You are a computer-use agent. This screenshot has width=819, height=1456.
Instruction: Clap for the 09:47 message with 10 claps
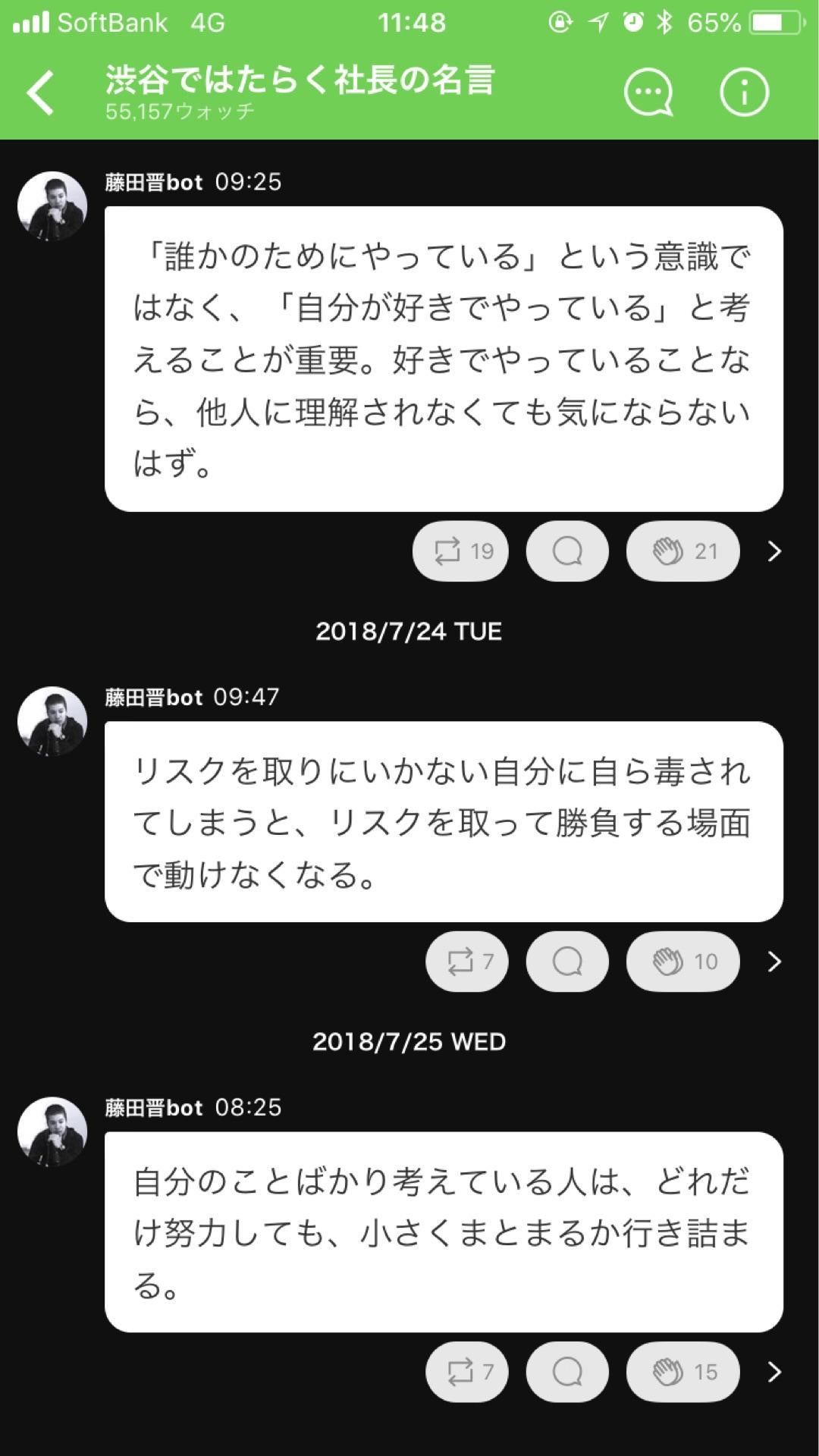tap(682, 962)
